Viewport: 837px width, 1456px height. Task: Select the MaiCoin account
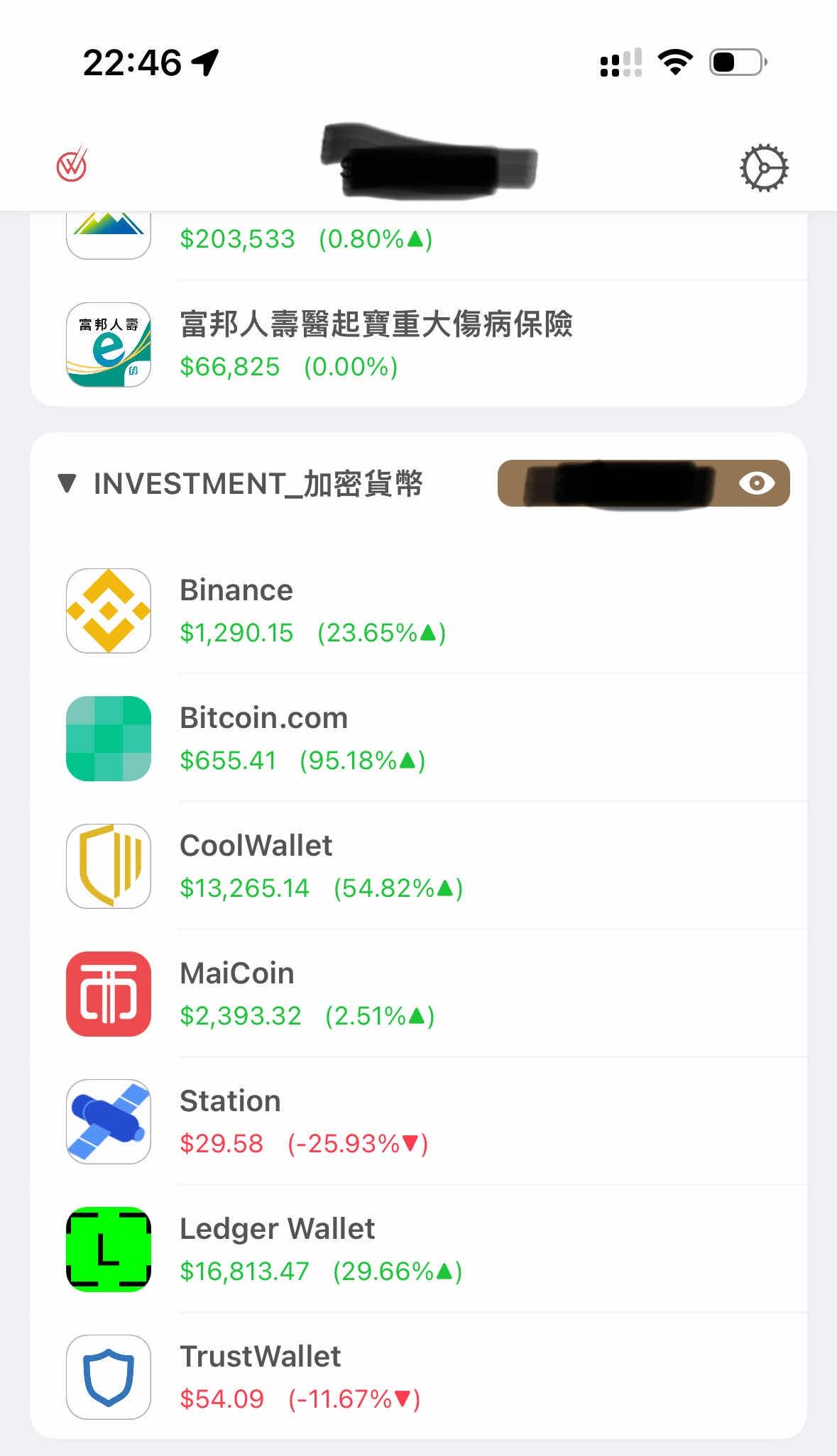[419, 994]
